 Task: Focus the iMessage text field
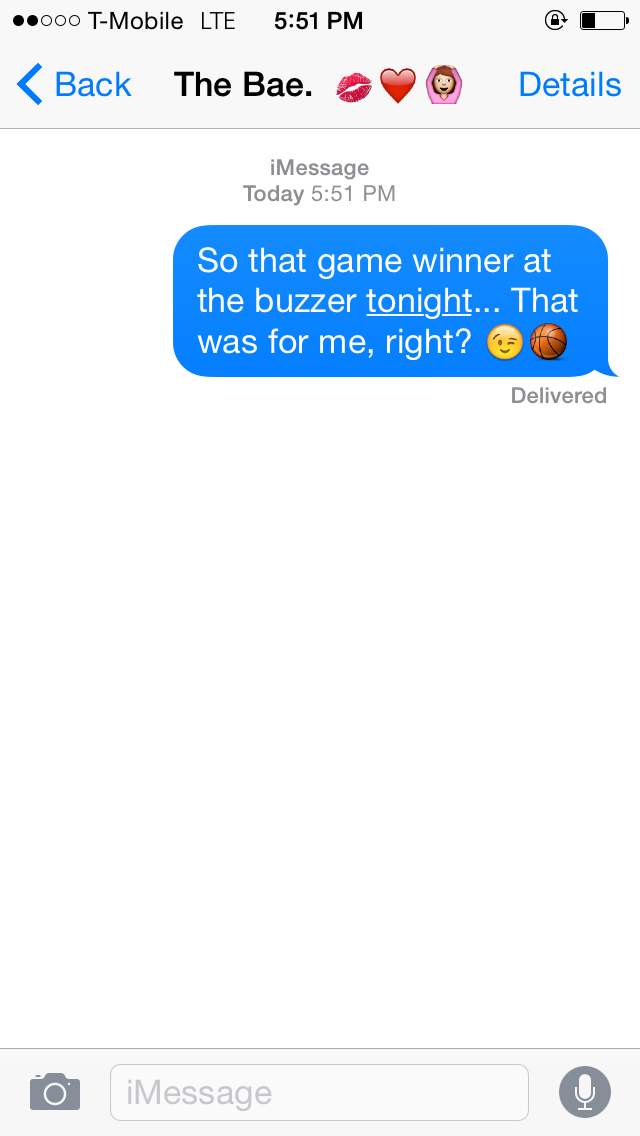[319, 1093]
